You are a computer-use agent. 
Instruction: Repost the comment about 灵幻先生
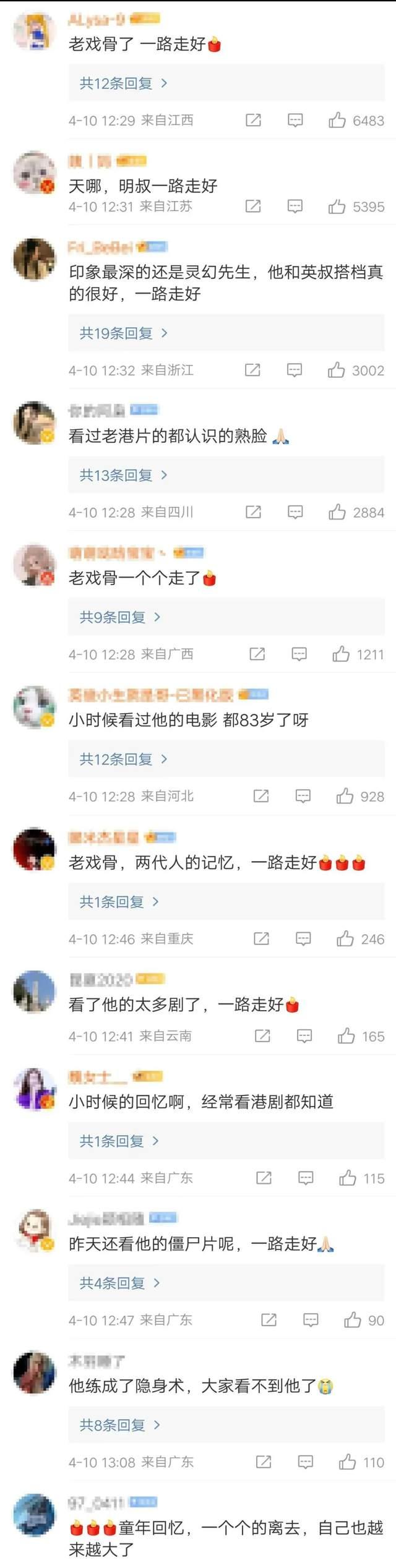(x=252, y=371)
